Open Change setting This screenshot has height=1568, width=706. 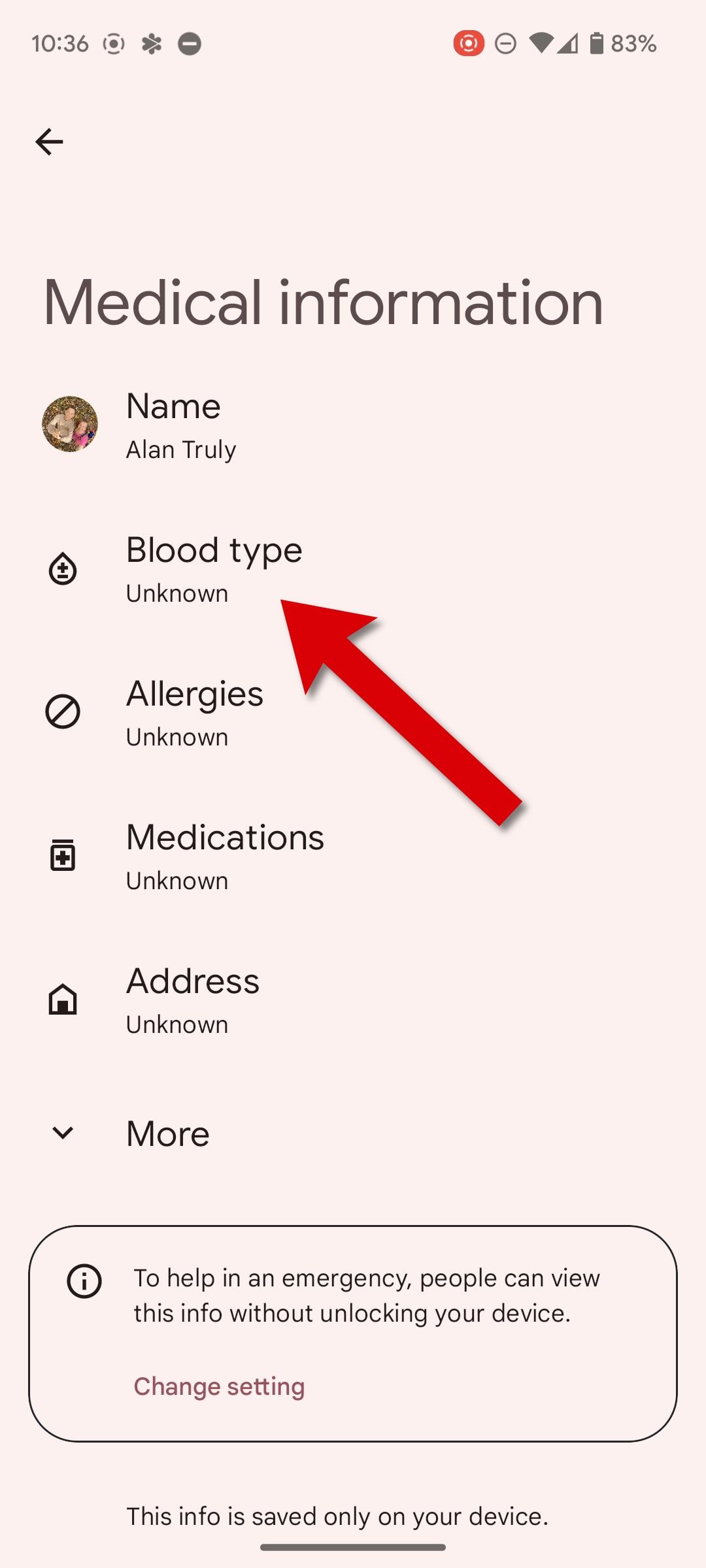tap(218, 1386)
